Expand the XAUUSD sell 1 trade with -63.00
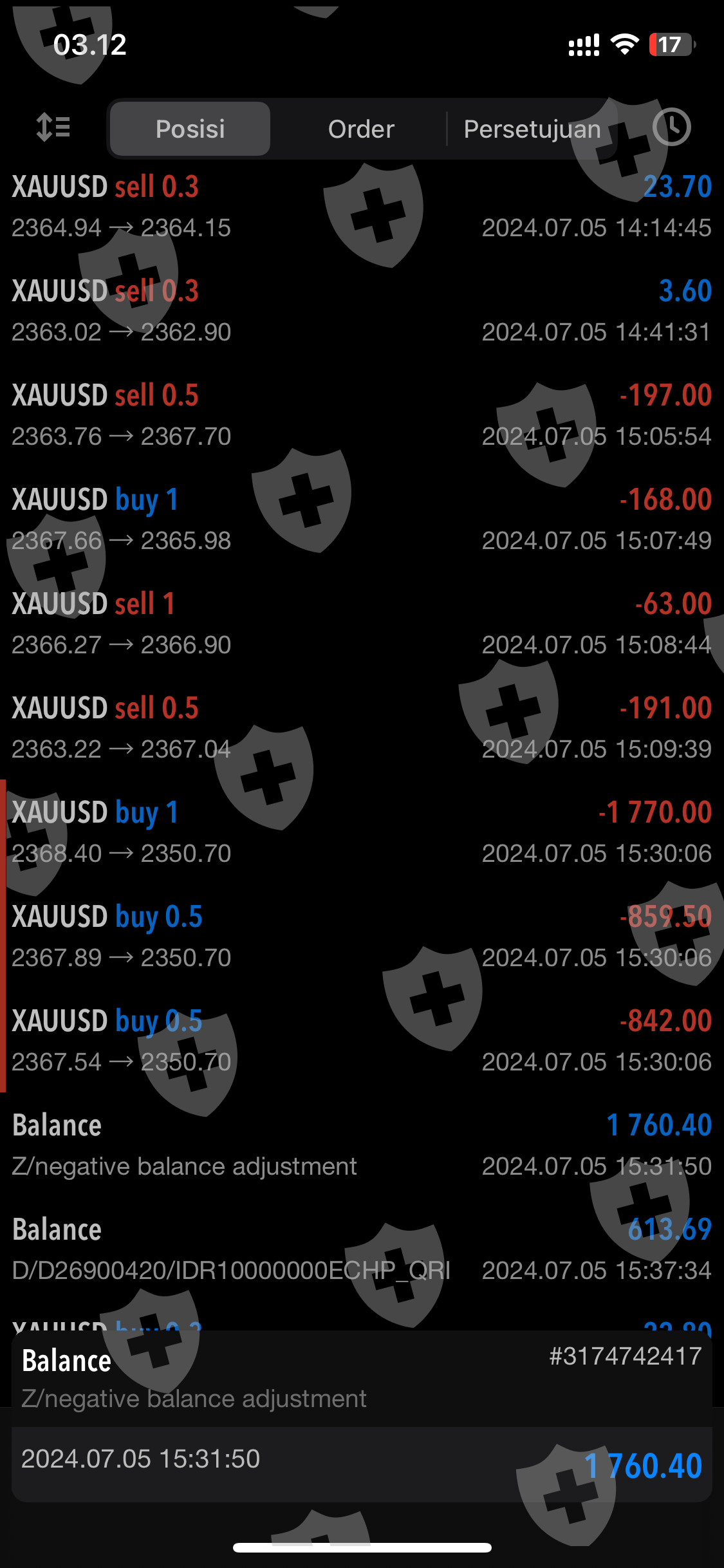Viewport: 724px width, 1568px height. 362,624
